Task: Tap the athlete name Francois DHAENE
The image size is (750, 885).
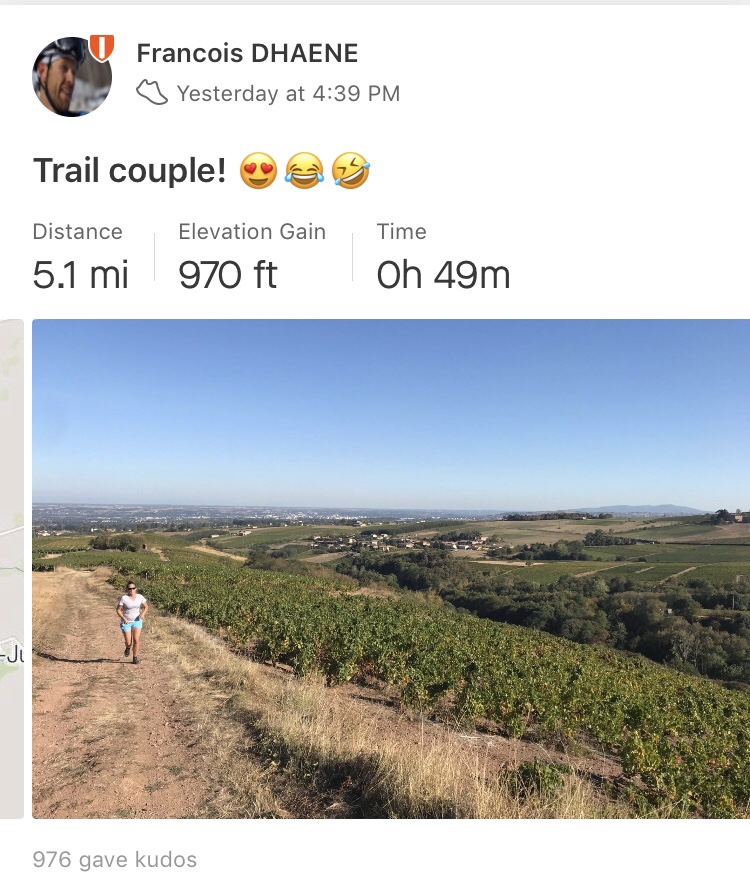Action: coord(247,53)
